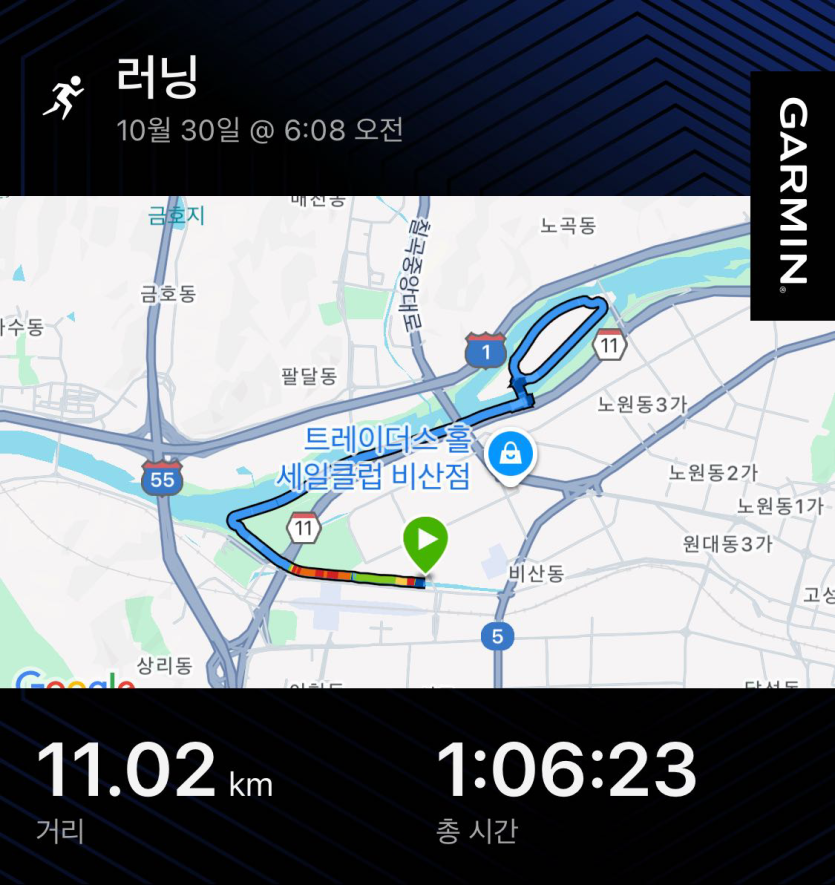The width and height of the screenshot is (835, 885).
Task: Click the Google attribution logo
Action: [68, 682]
